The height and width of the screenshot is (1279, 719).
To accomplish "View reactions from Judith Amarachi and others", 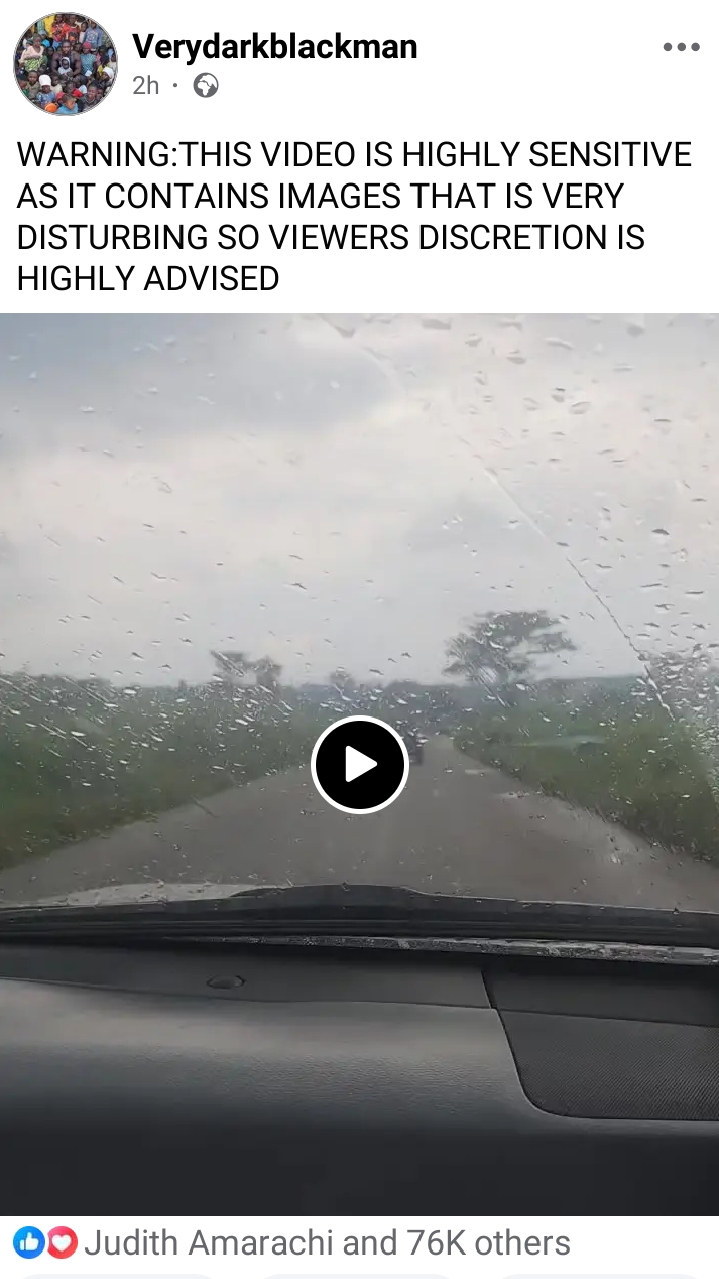I will (326, 1243).
